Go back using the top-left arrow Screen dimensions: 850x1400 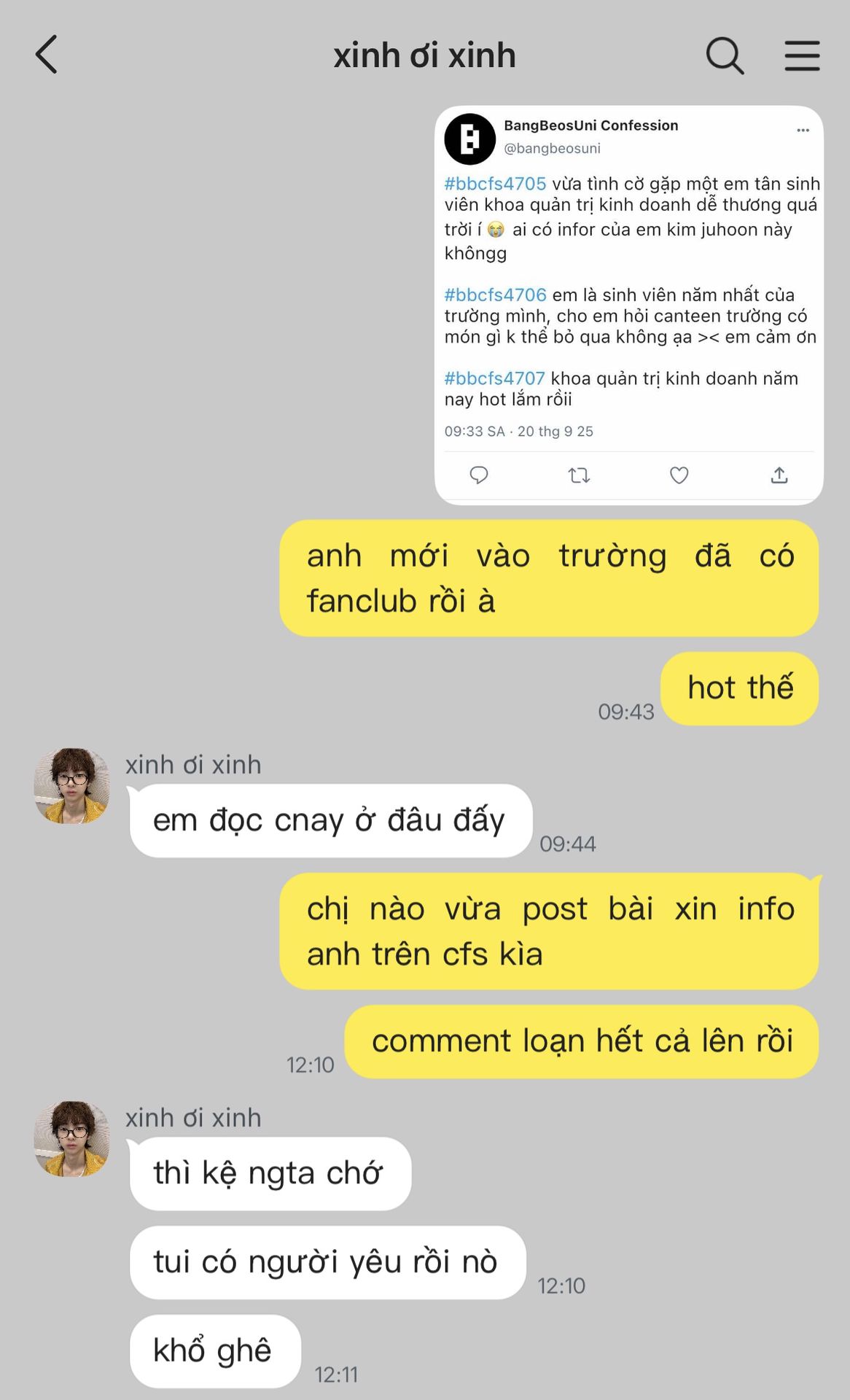point(47,55)
